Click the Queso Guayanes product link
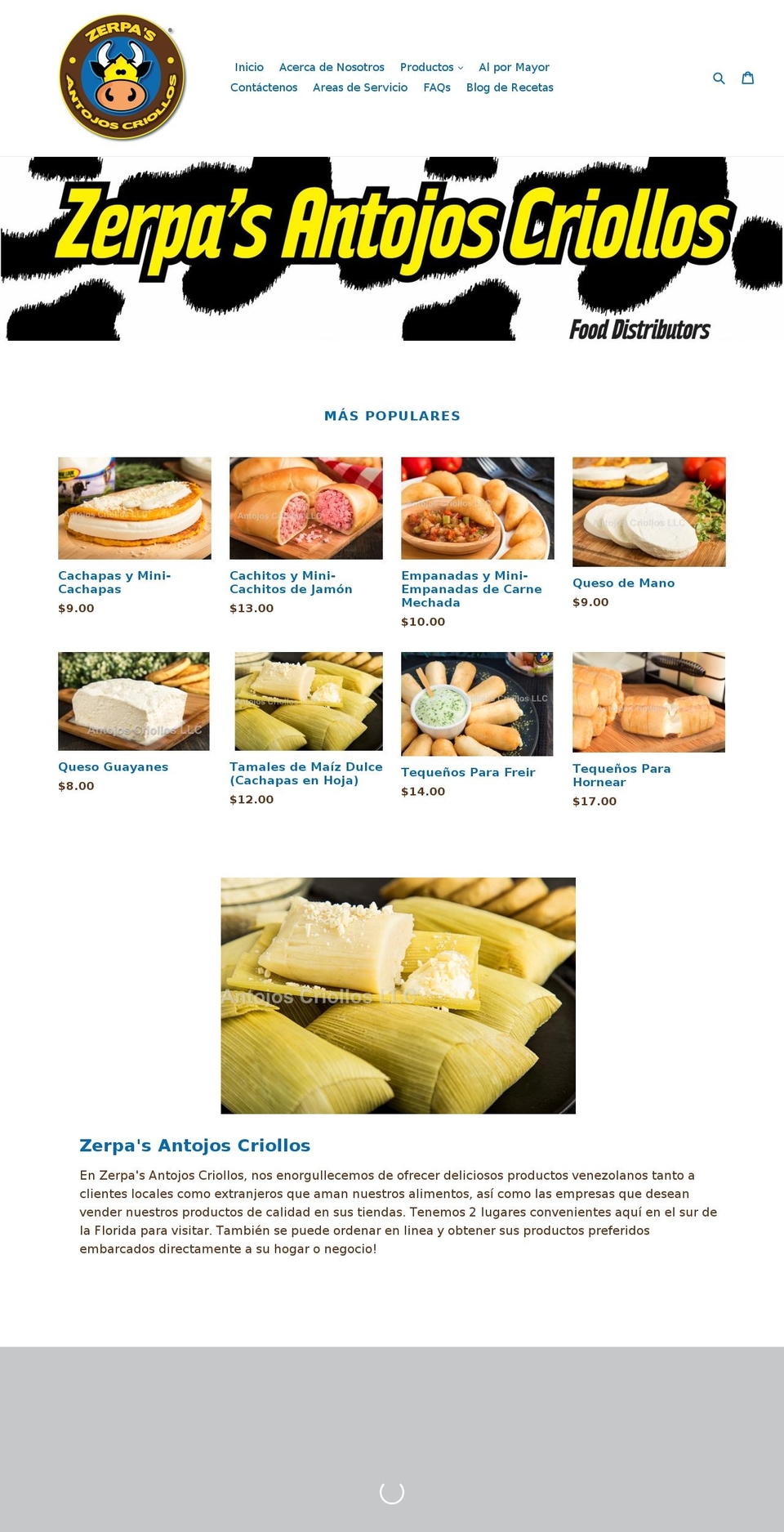The height and width of the screenshot is (1532, 784). click(x=113, y=766)
